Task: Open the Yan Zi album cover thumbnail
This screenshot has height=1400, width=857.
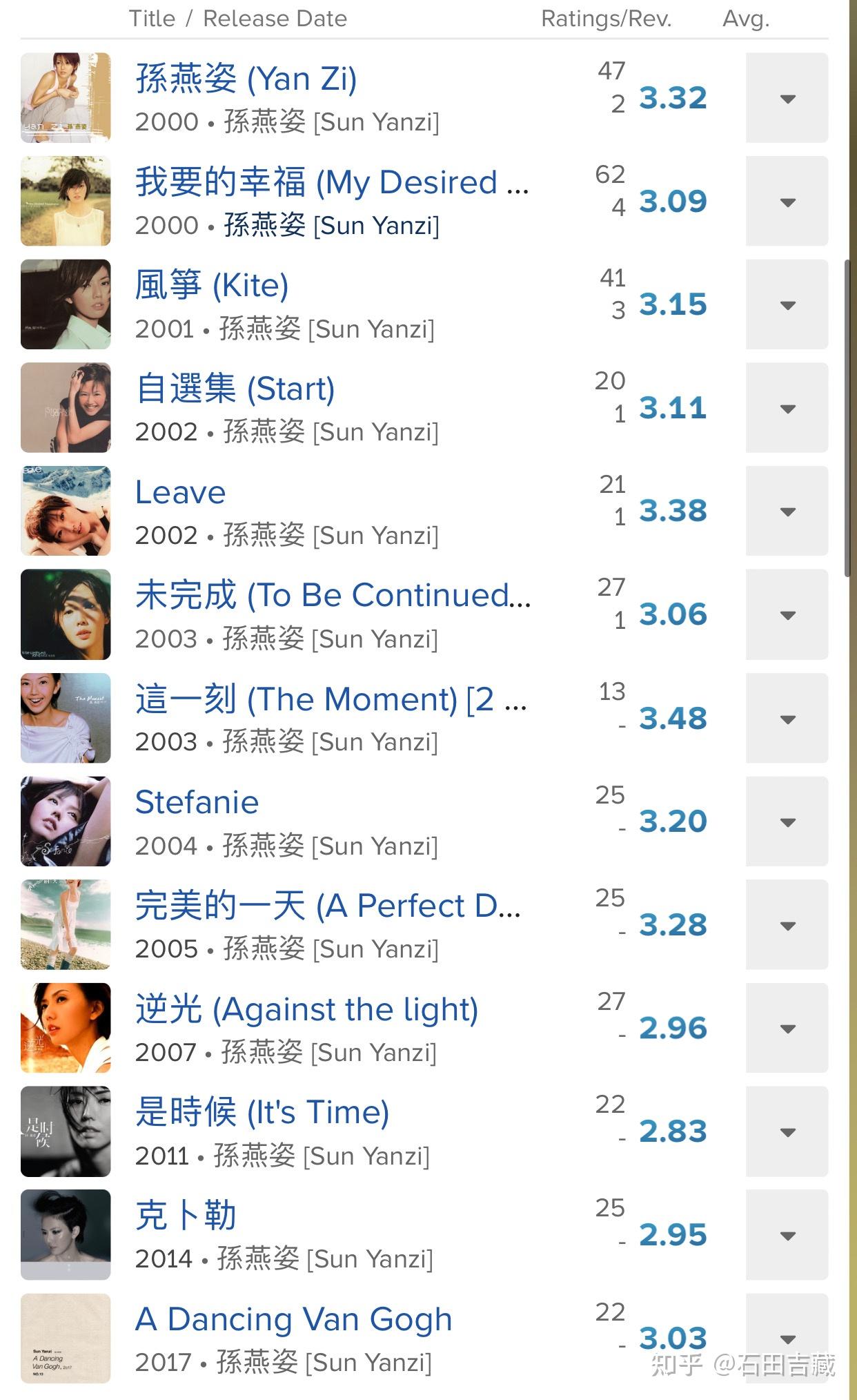Action: coord(66,97)
